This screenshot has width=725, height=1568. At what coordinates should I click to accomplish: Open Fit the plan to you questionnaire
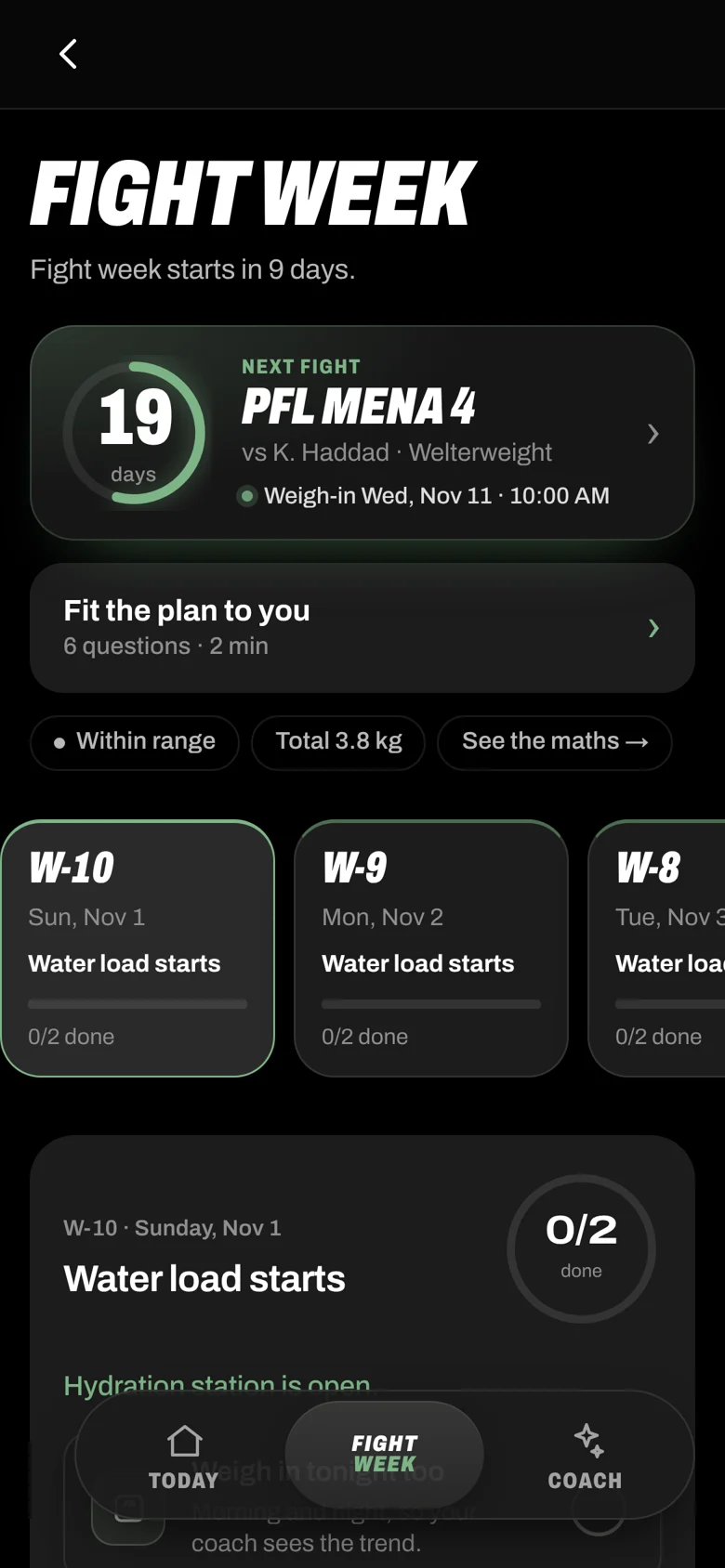pyautogui.click(x=362, y=628)
